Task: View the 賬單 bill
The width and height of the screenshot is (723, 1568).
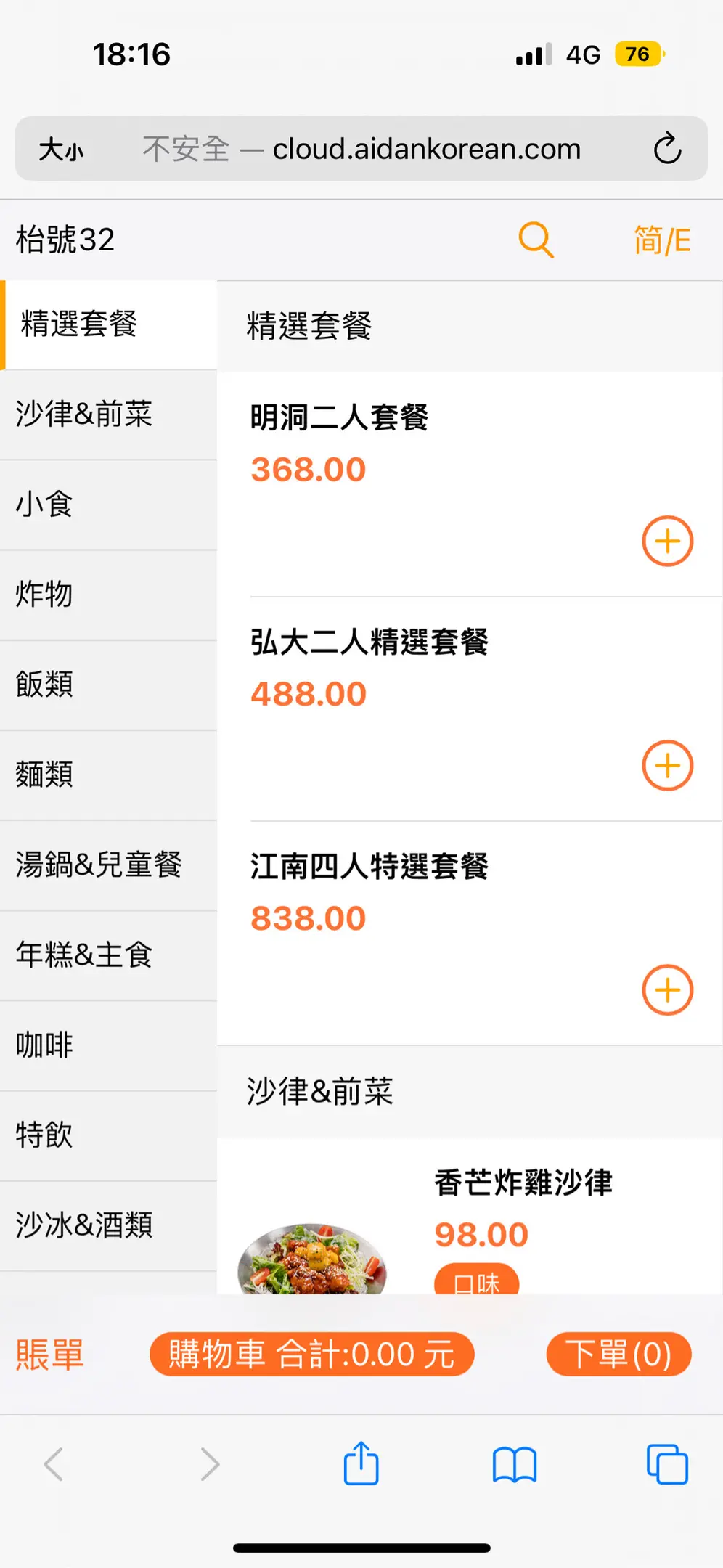Action: pos(50,1355)
